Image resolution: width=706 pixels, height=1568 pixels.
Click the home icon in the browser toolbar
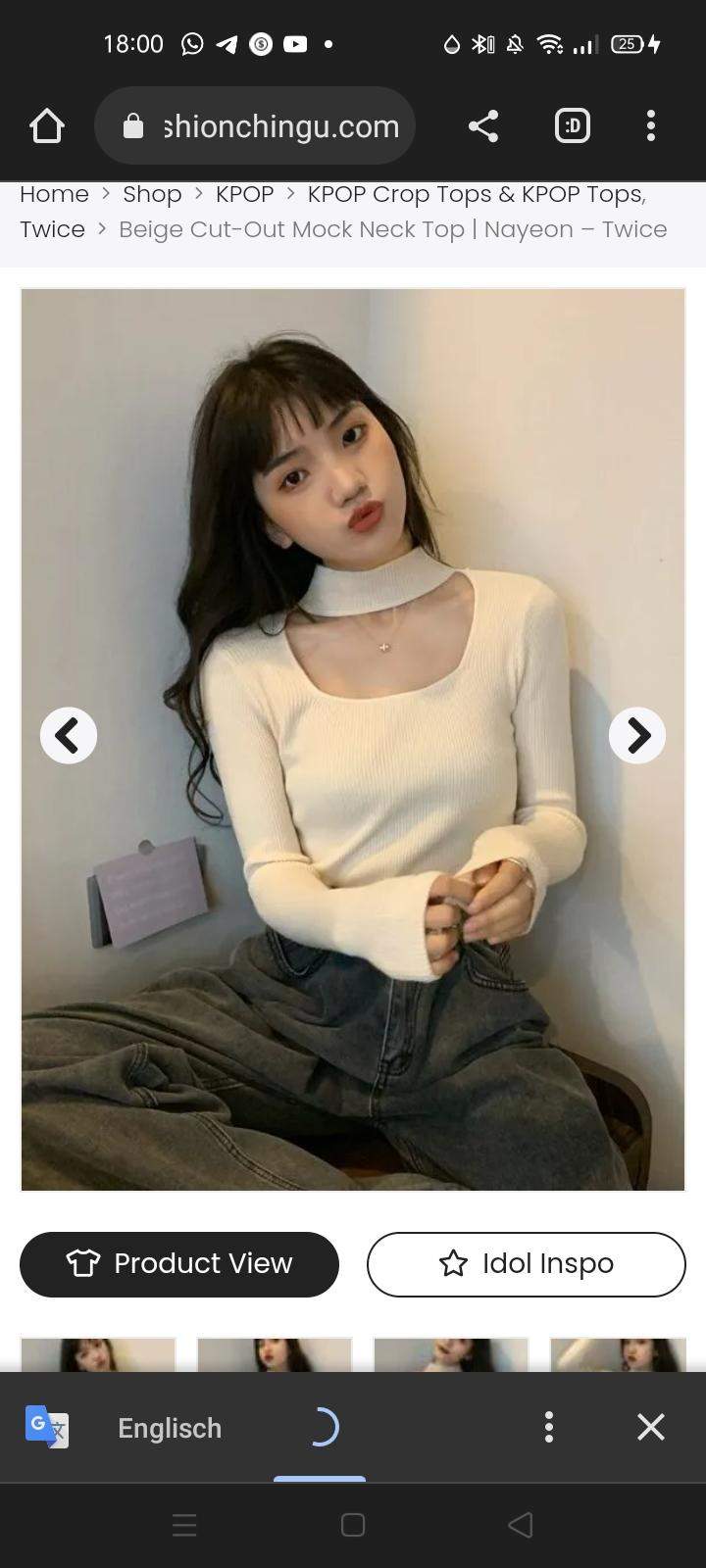tap(46, 125)
